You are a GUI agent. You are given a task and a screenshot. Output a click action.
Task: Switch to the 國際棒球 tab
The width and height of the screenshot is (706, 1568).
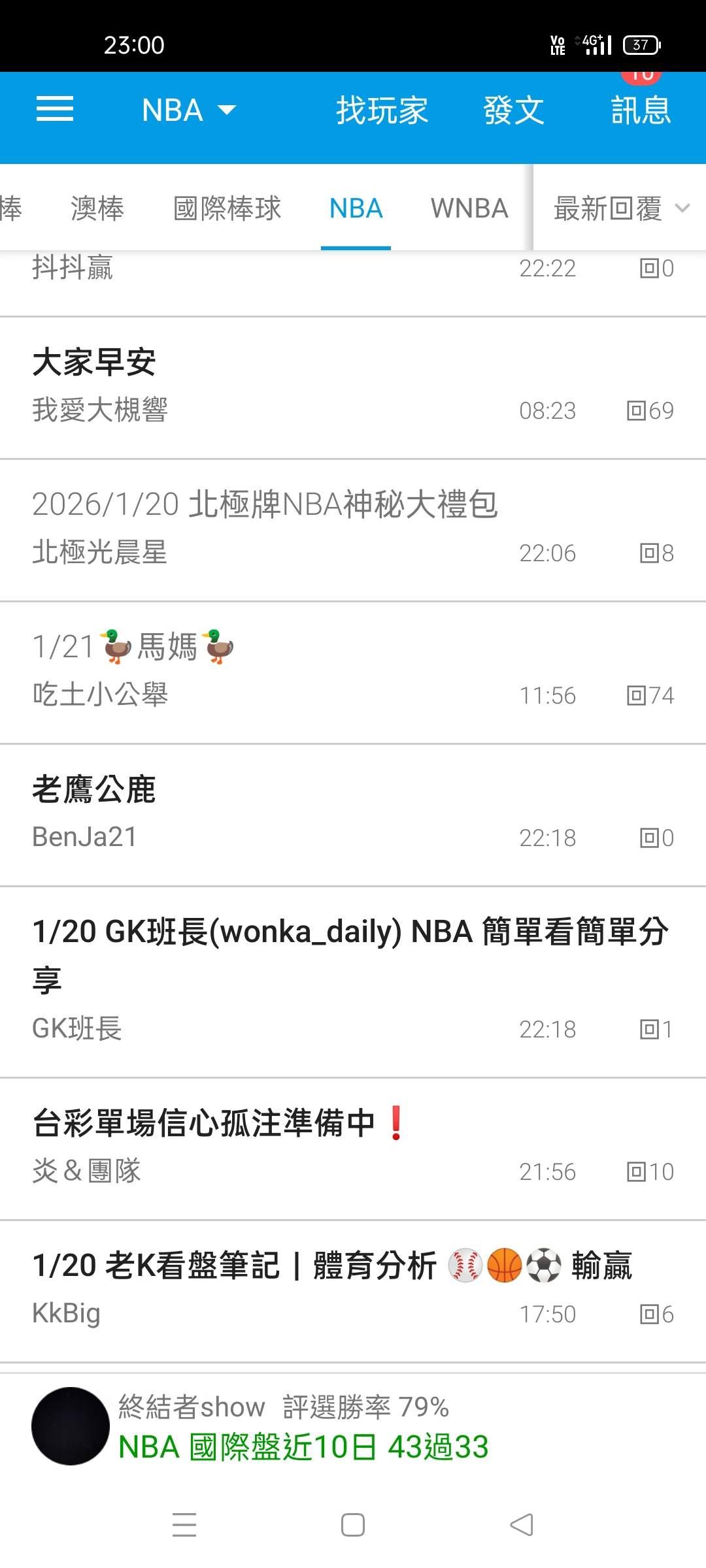coord(227,208)
